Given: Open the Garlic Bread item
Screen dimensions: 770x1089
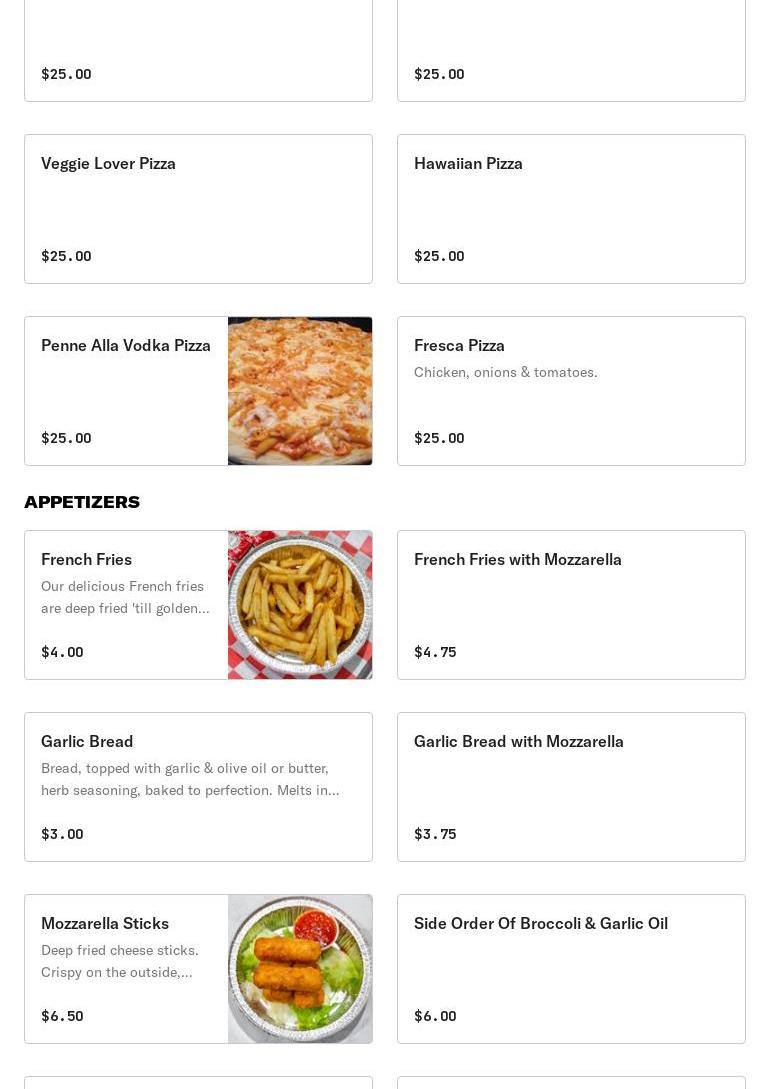Looking at the screenshot, I should [x=198, y=786].
